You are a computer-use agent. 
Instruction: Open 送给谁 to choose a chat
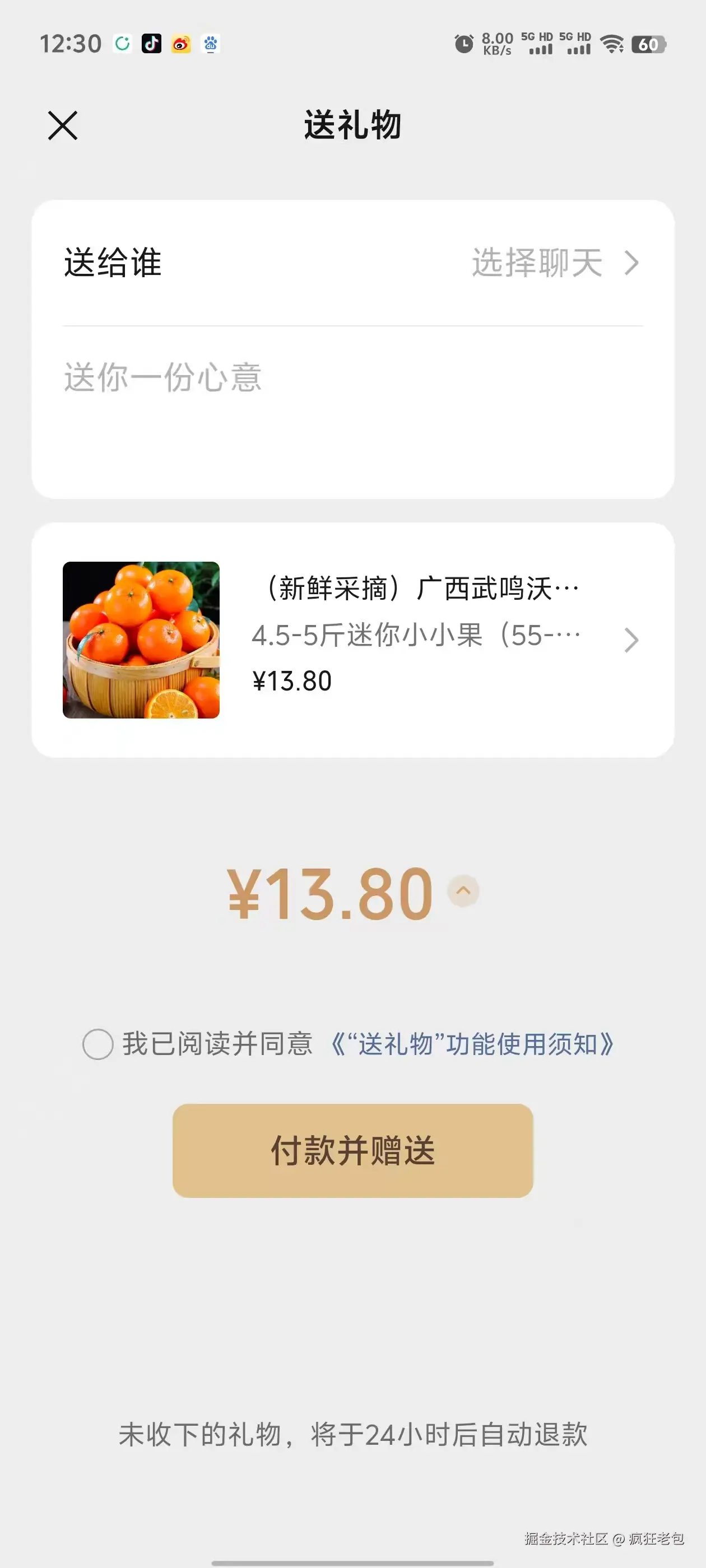tap(554, 263)
